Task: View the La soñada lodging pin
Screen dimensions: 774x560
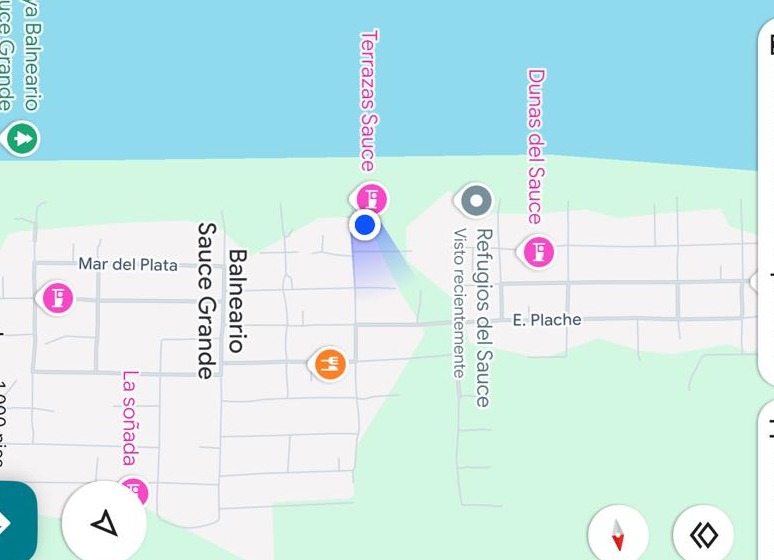Action: coord(134,490)
